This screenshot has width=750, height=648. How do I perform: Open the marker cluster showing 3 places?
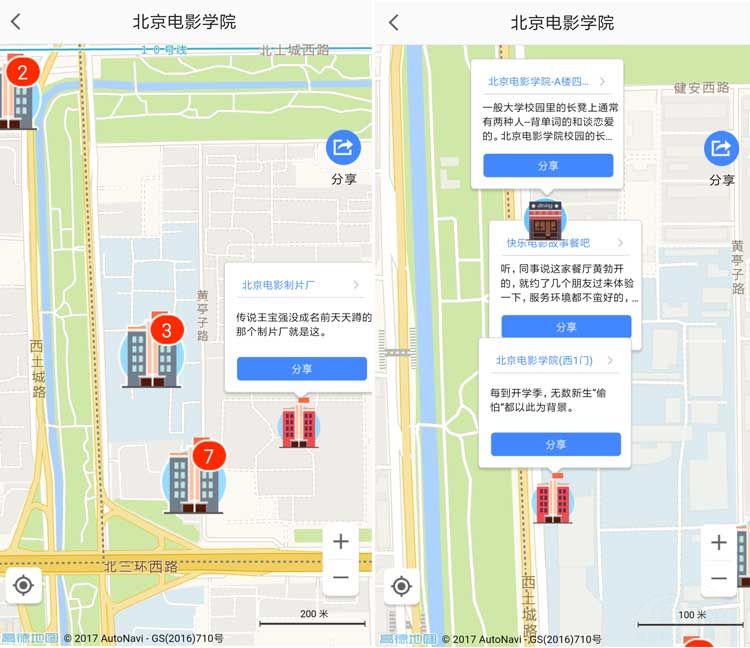[x=152, y=353]
